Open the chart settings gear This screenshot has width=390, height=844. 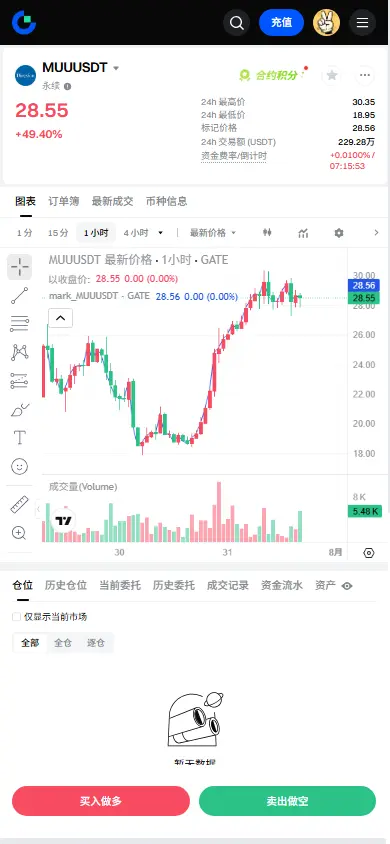338,233
